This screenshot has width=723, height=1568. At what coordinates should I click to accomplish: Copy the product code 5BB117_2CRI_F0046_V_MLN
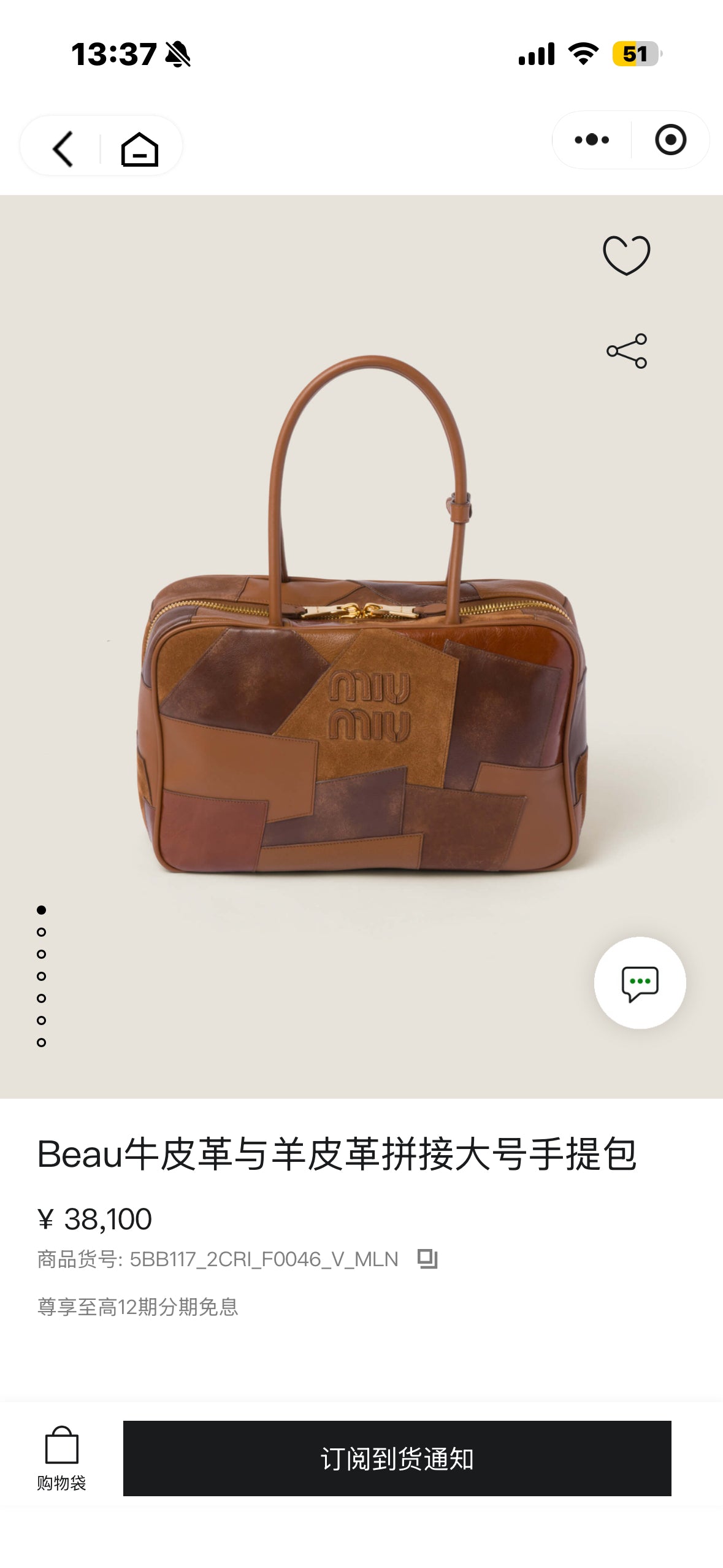pyautogui.click(x=427, y=1259)
